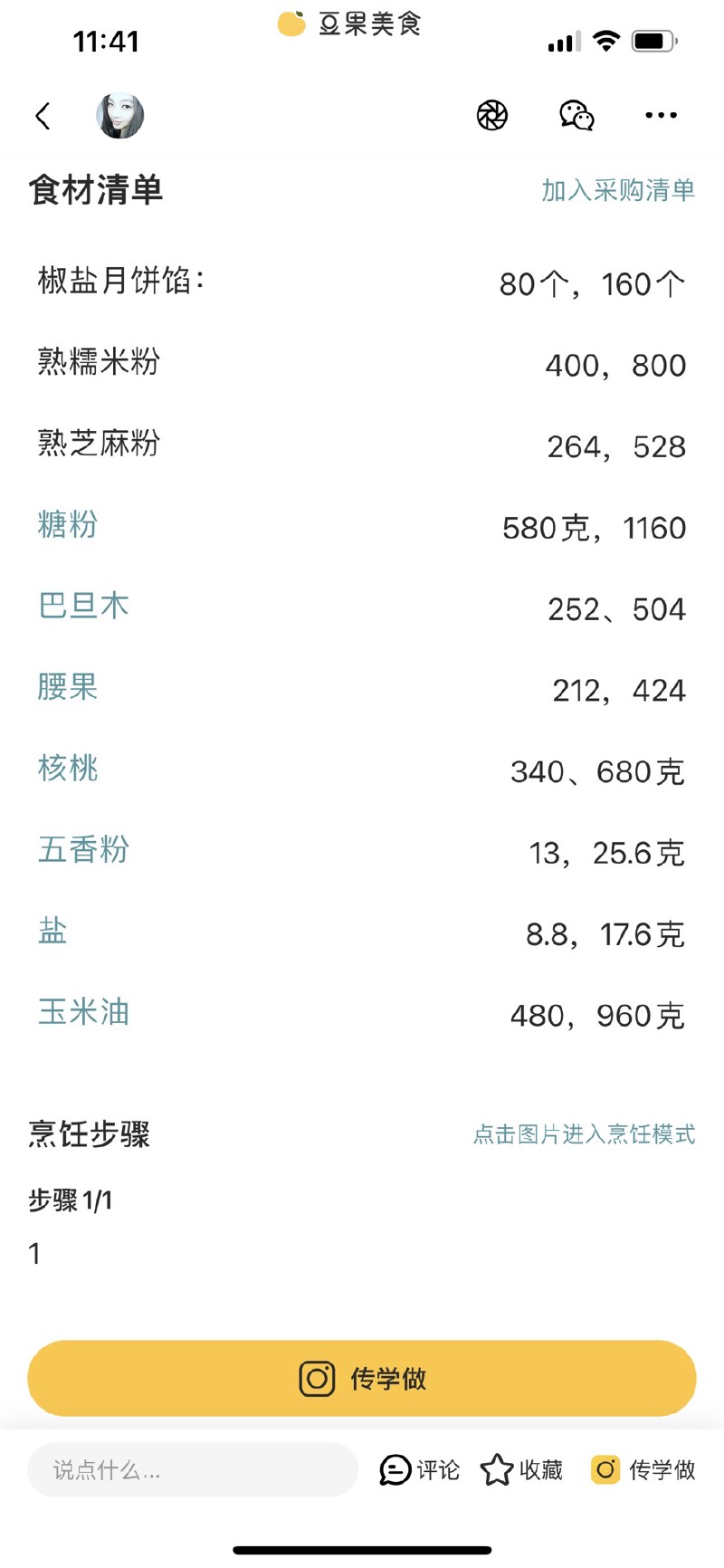
Task: Focus the 说点什么 comment field
Action: (193, 1469)
